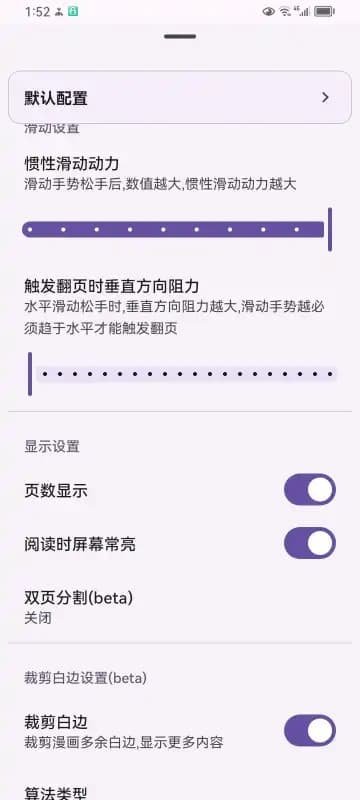Open the 双页分割(beta) option

pos(179,607)
